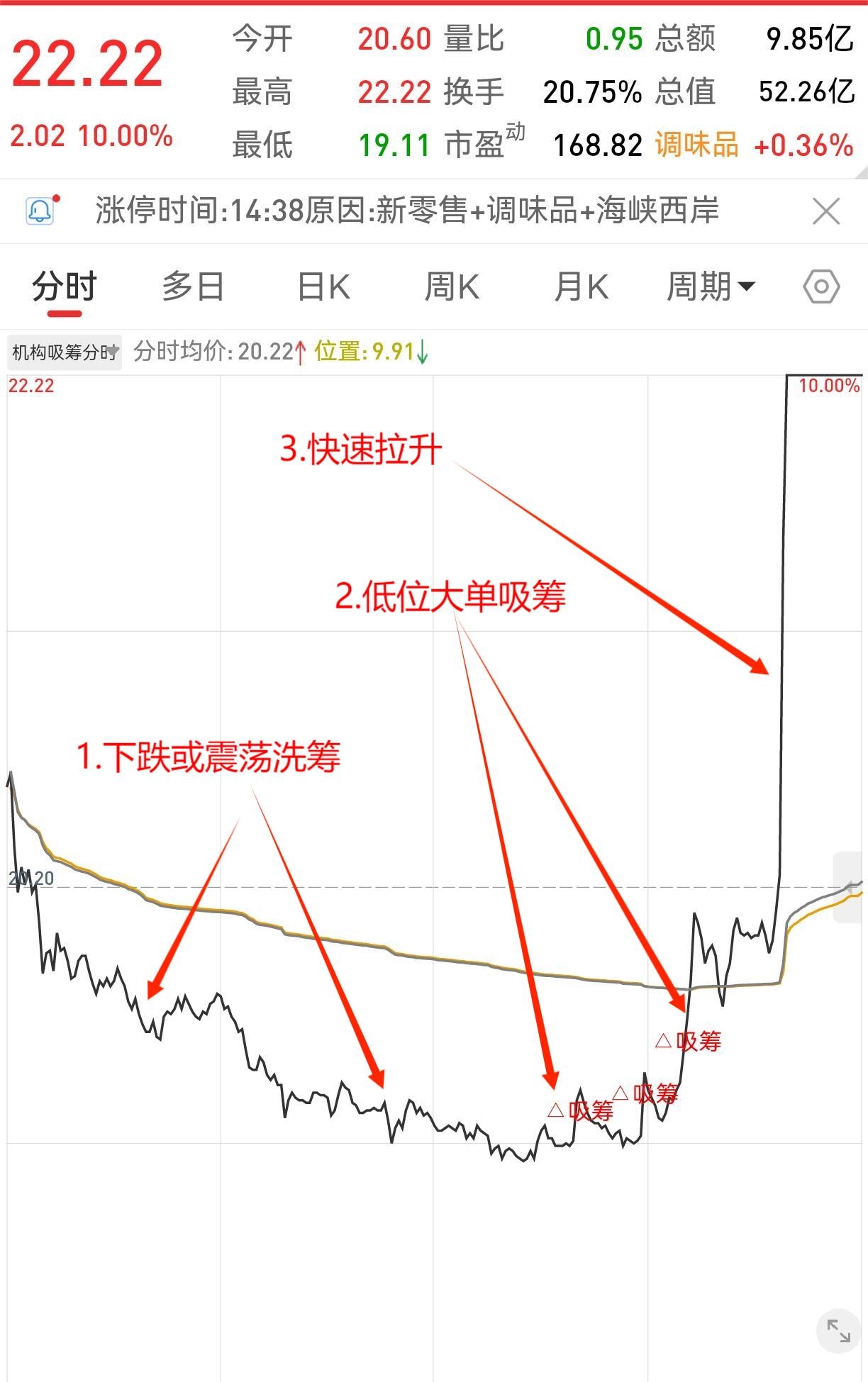The width and height of the screenshot is (868, 1382).
Task: Select the 分时 tab
Action: coord(62,286)
